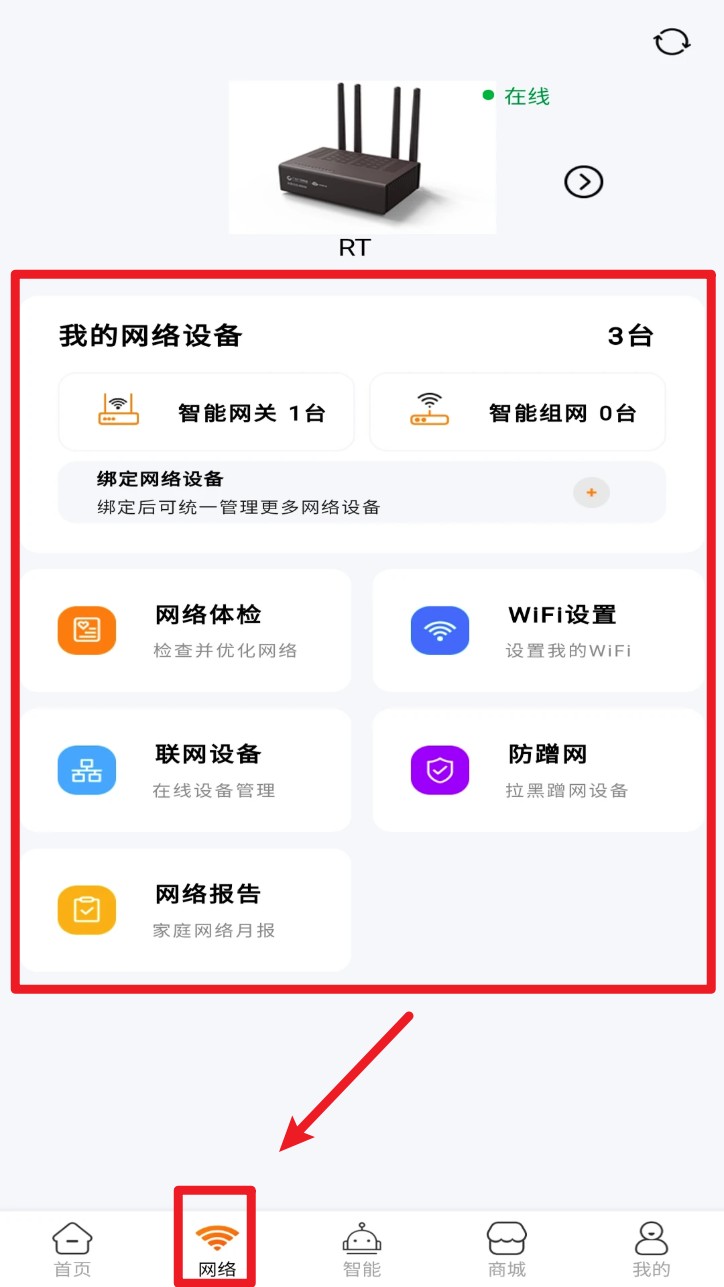724x1287 pixels.
Task: Tap the refresh icon at top
Action: [671, 42]
